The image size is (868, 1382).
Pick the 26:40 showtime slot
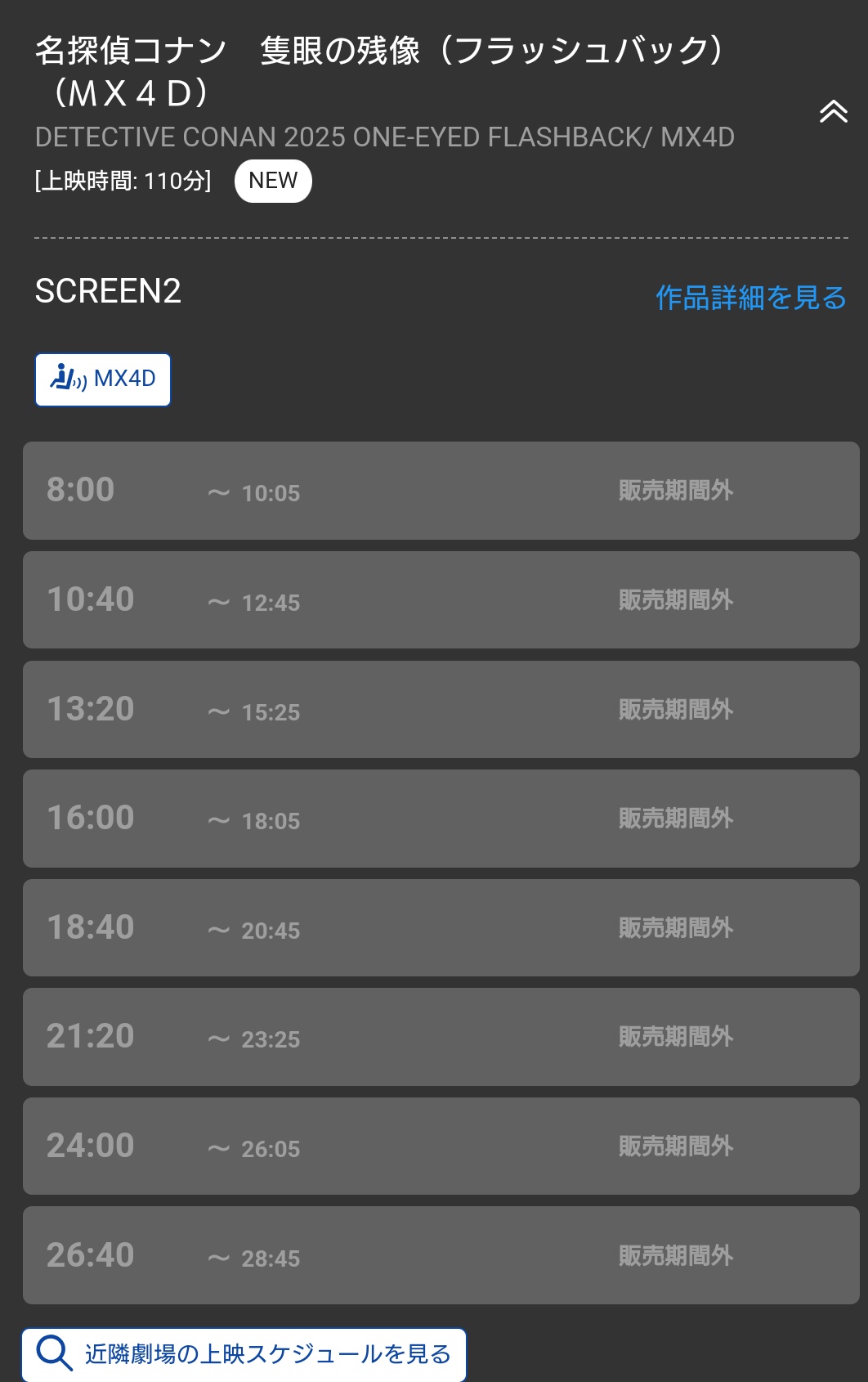[441, 1255]
